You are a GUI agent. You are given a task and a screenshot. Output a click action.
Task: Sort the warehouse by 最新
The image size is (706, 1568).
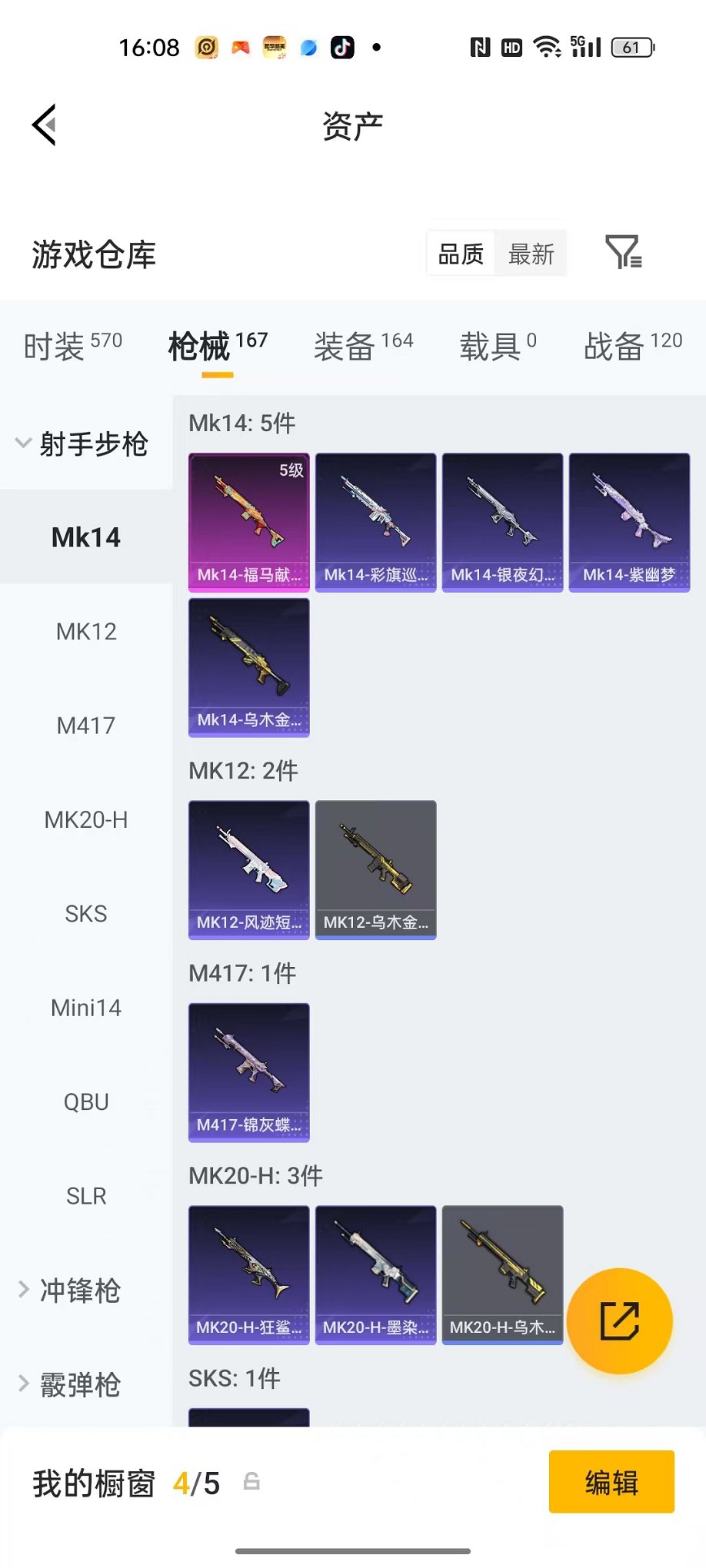[x=531, y=254]
